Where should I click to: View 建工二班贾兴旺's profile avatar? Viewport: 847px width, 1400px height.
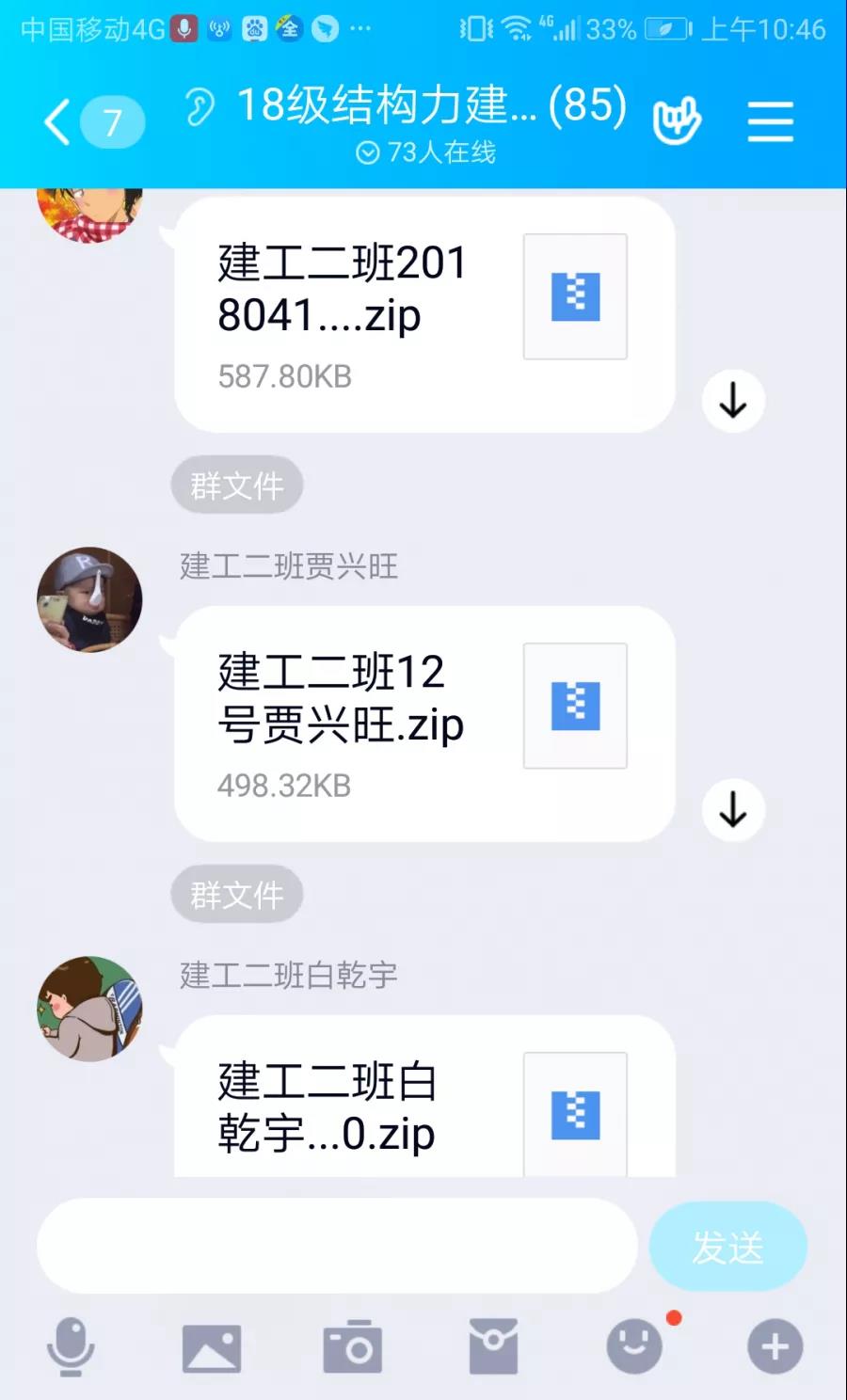(x=89, y=599)
